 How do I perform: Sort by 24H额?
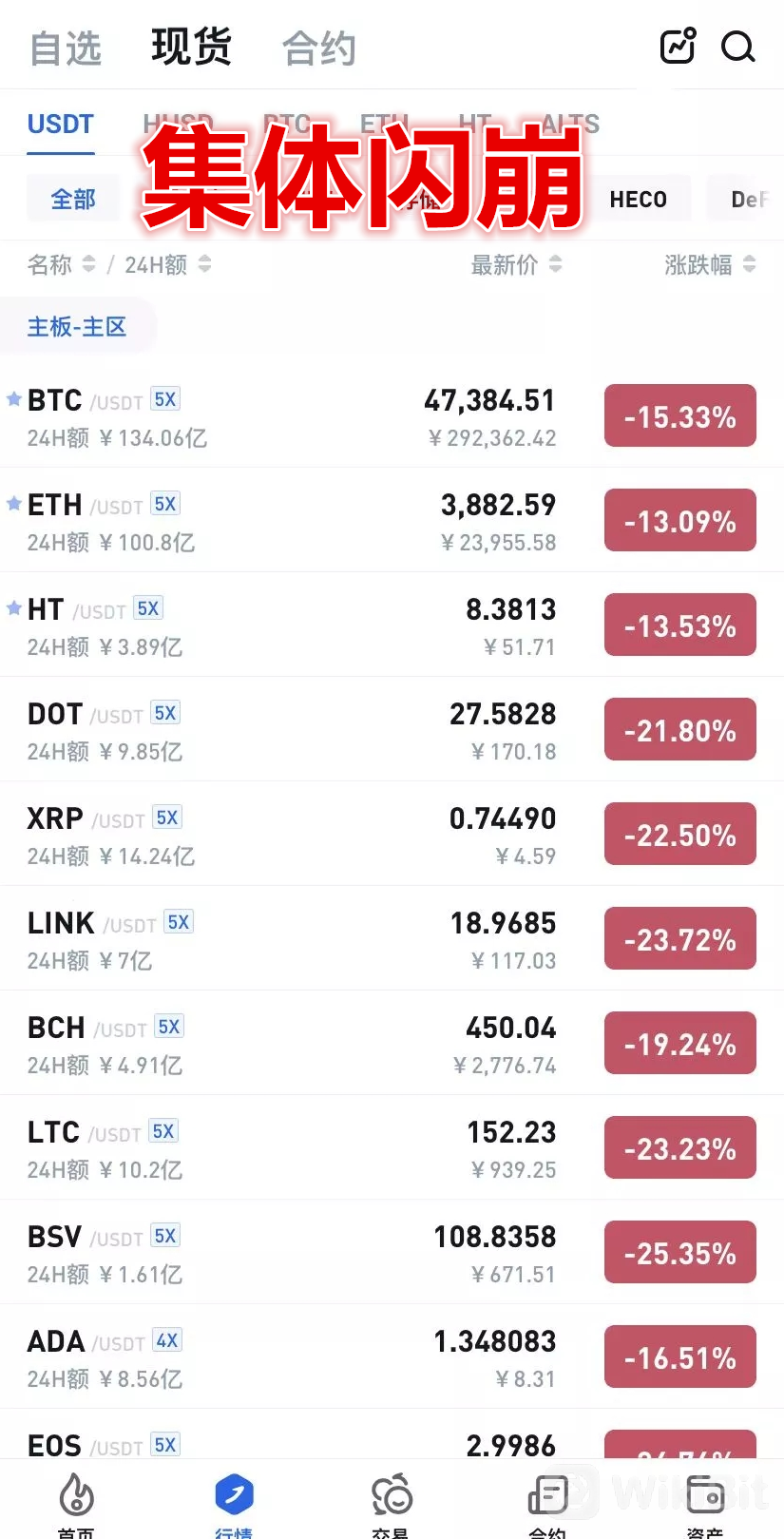pyautogui.click(x=168, y=265)
